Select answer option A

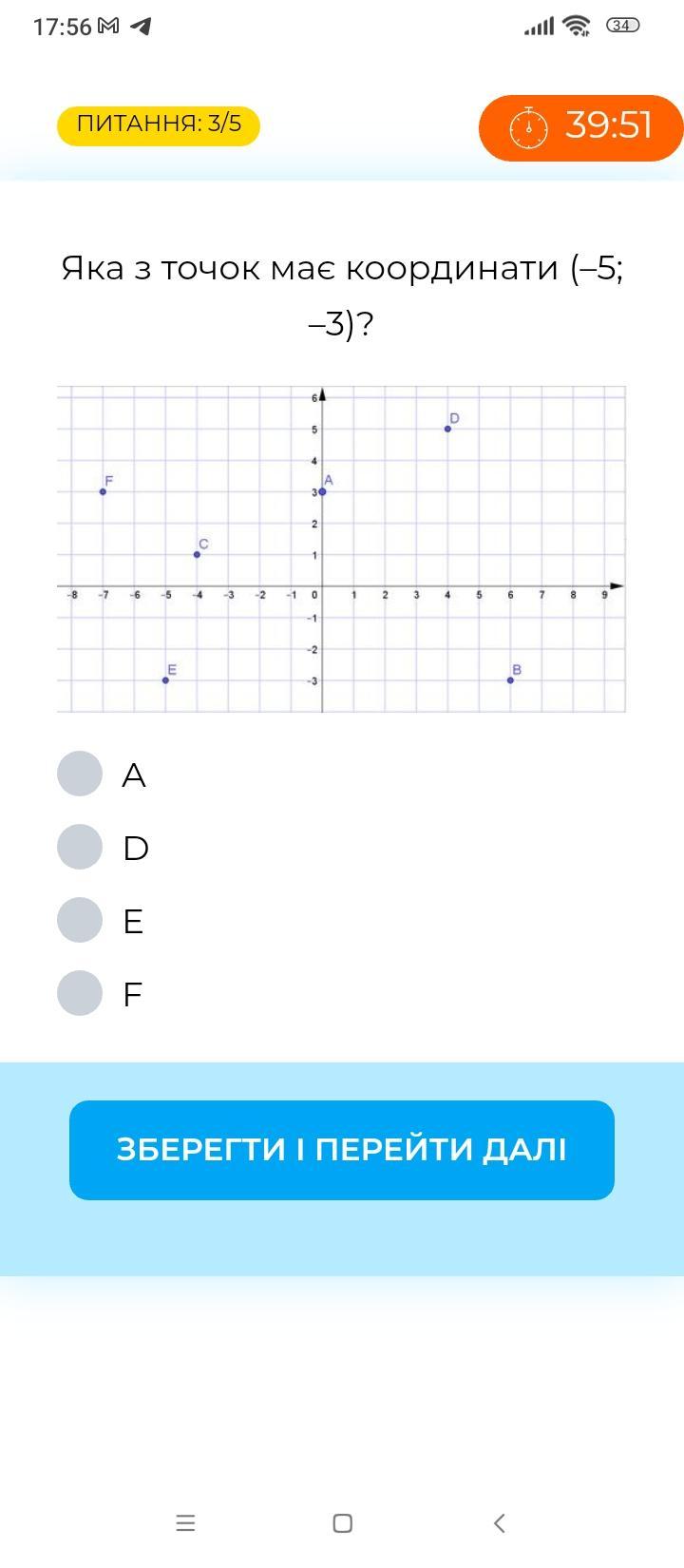click(x=80, y=774)
